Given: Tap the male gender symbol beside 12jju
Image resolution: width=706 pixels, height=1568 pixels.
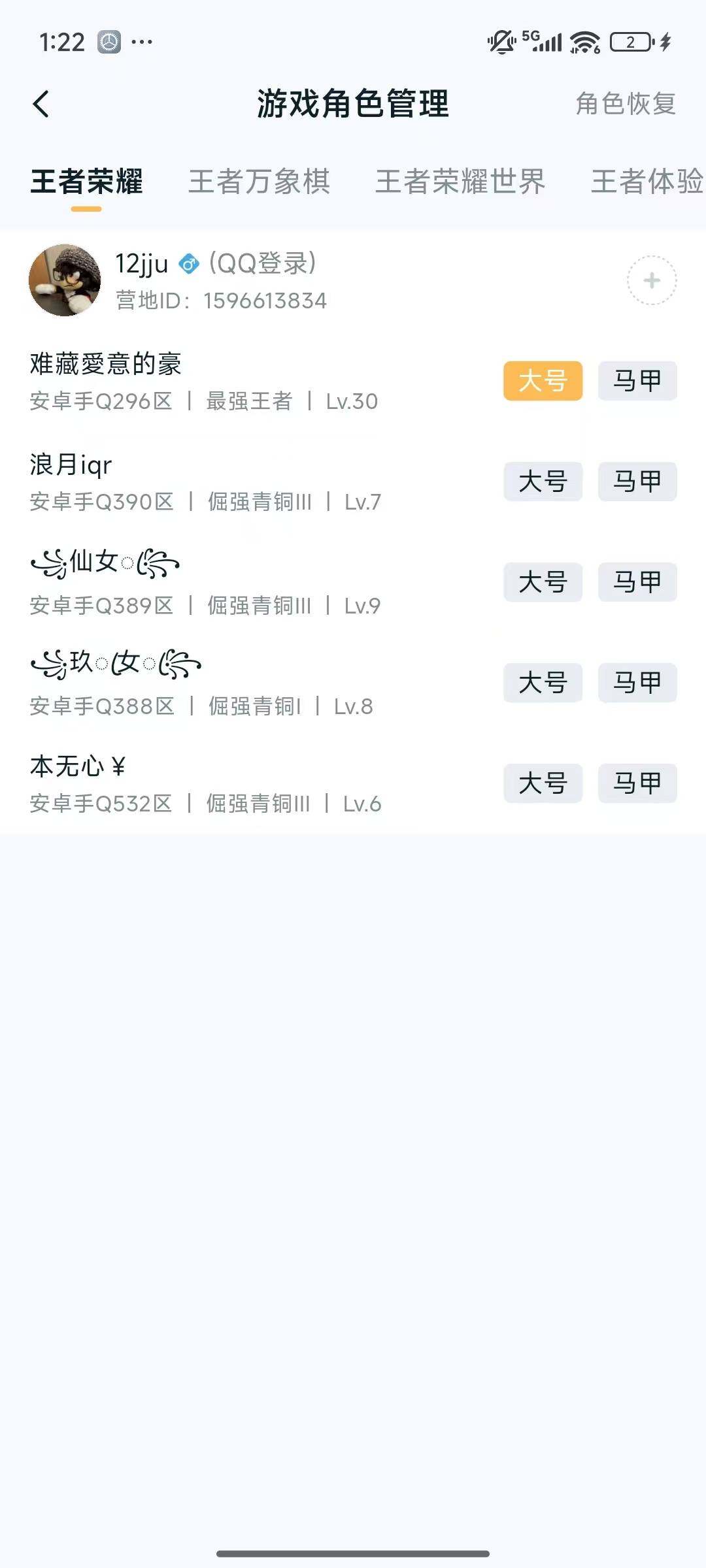Looking at the screenshot, I should point(189,264).
